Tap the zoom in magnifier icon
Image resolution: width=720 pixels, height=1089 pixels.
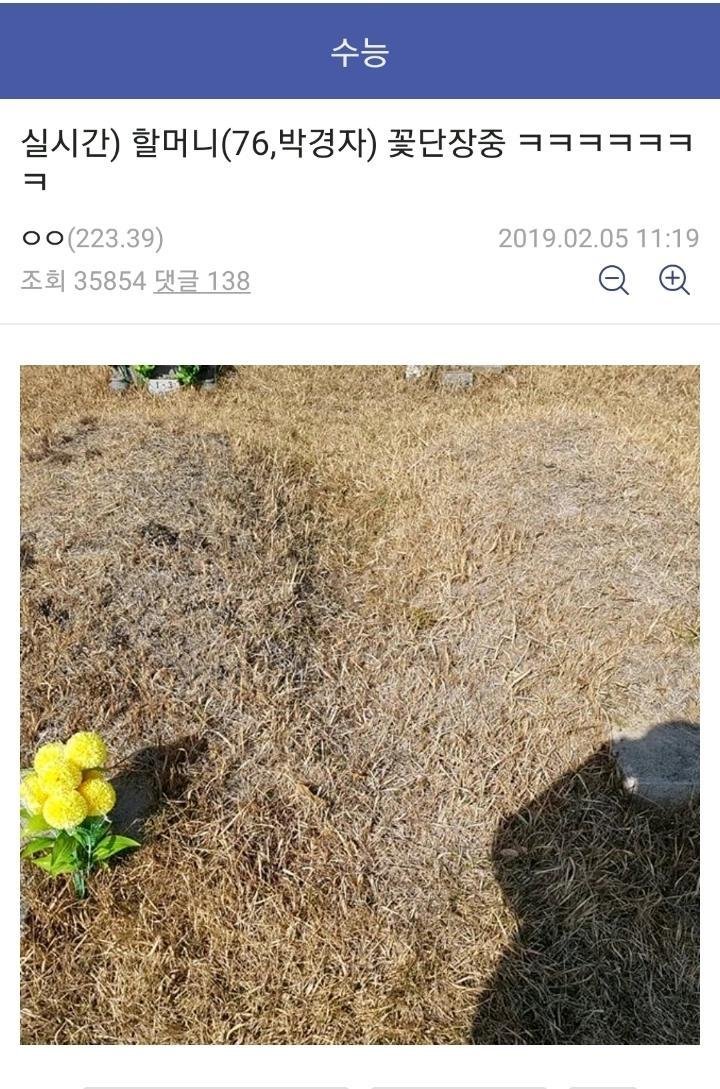(674, 280)
